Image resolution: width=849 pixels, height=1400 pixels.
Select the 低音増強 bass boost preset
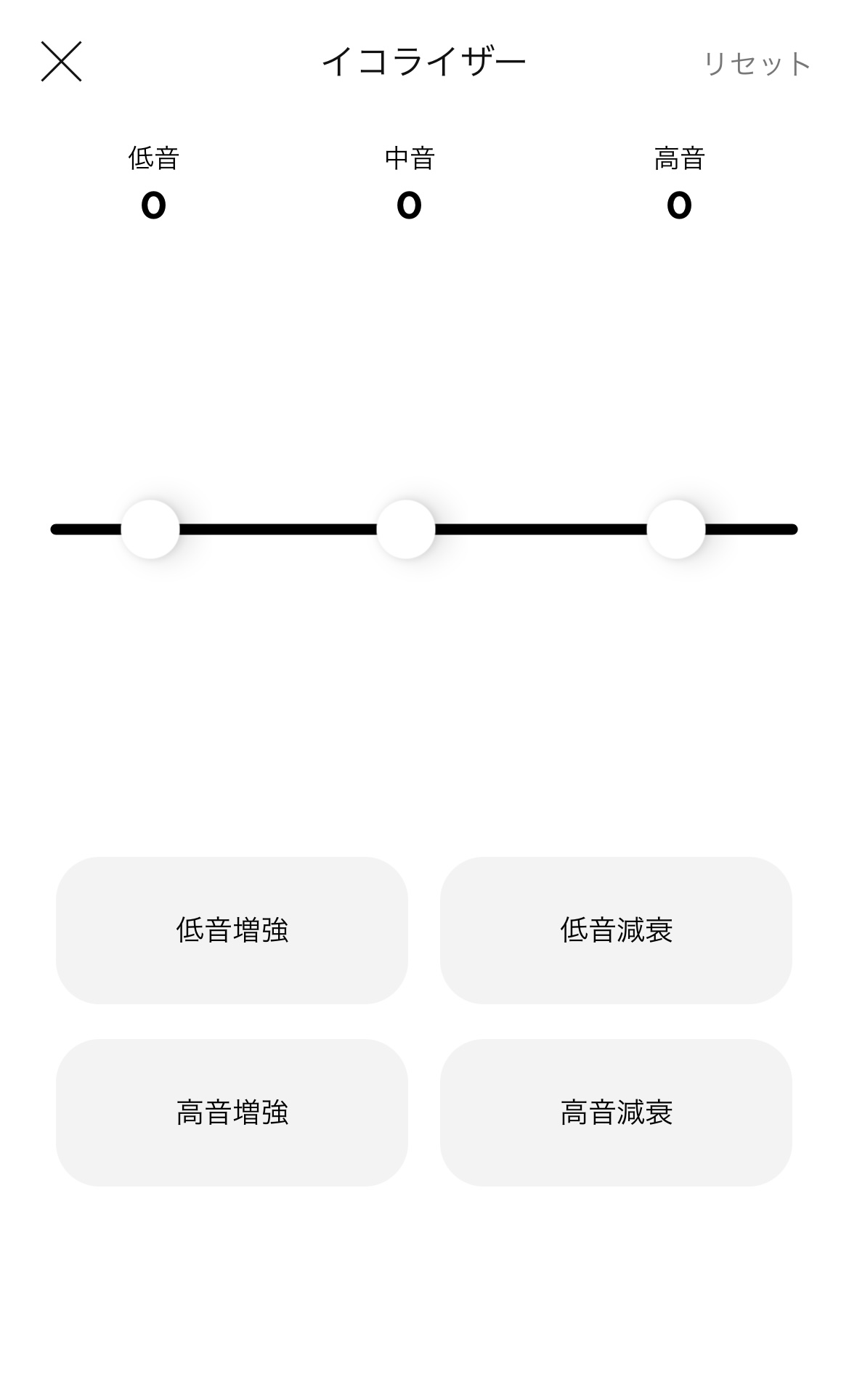(232, 930)
